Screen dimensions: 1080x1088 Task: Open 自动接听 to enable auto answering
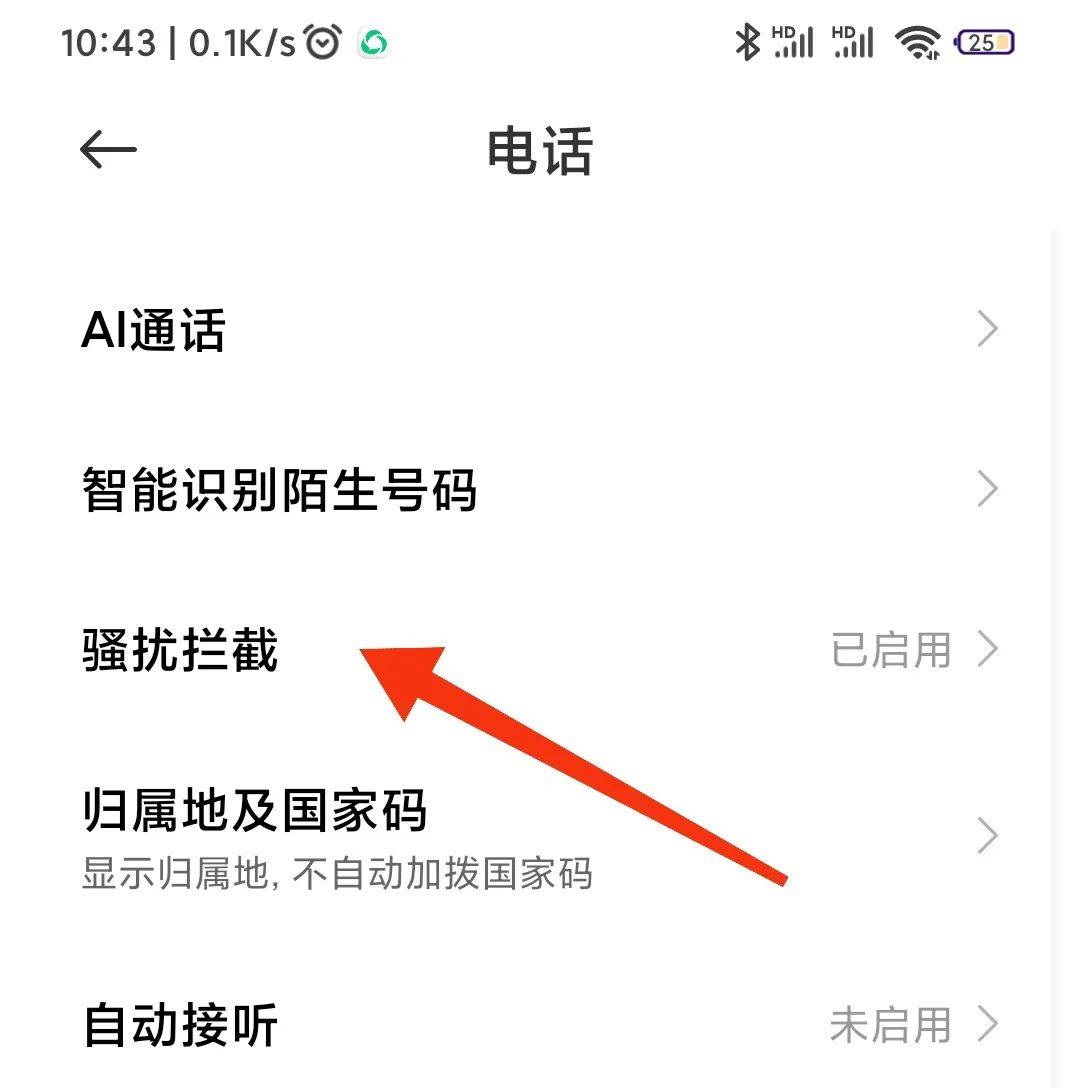(x=180, y=1023)
